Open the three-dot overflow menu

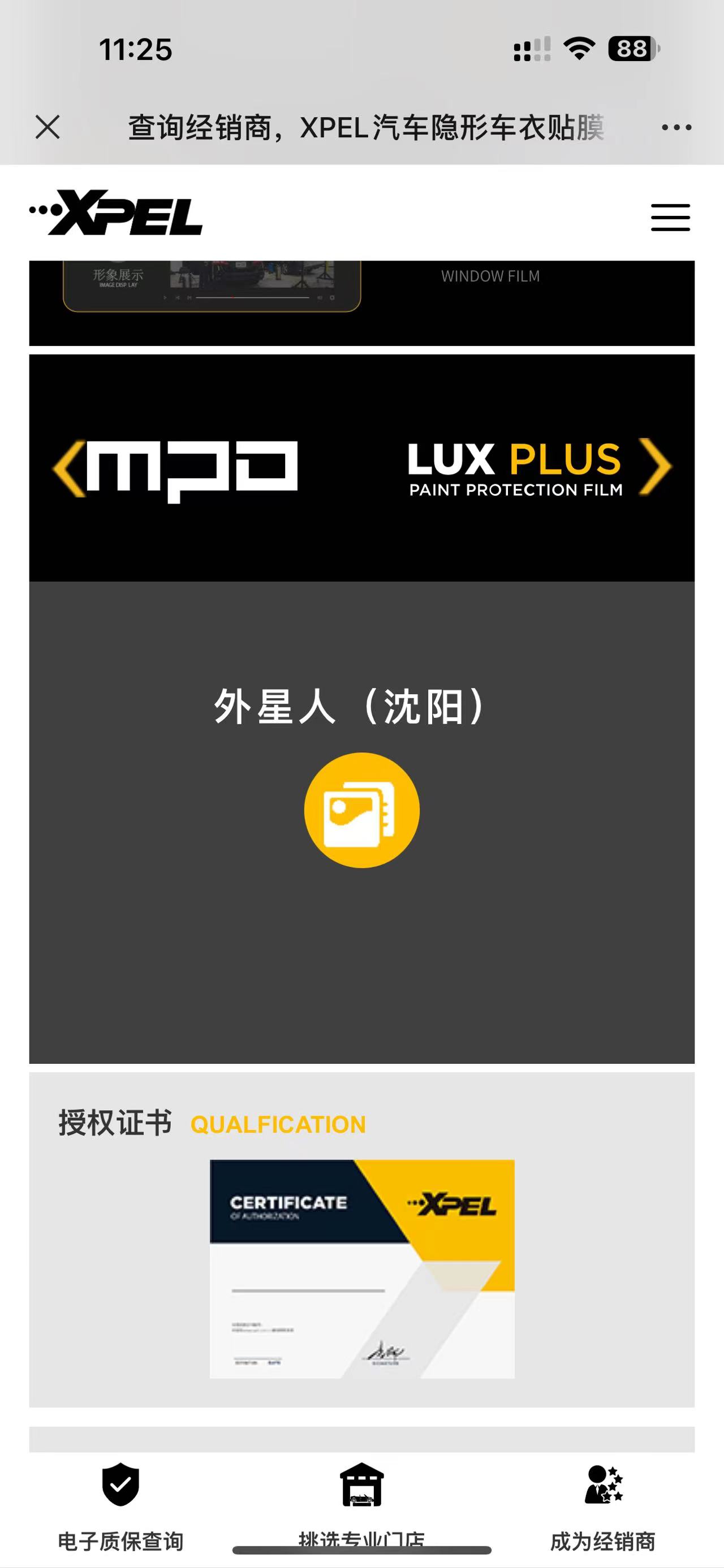point(676,127)
